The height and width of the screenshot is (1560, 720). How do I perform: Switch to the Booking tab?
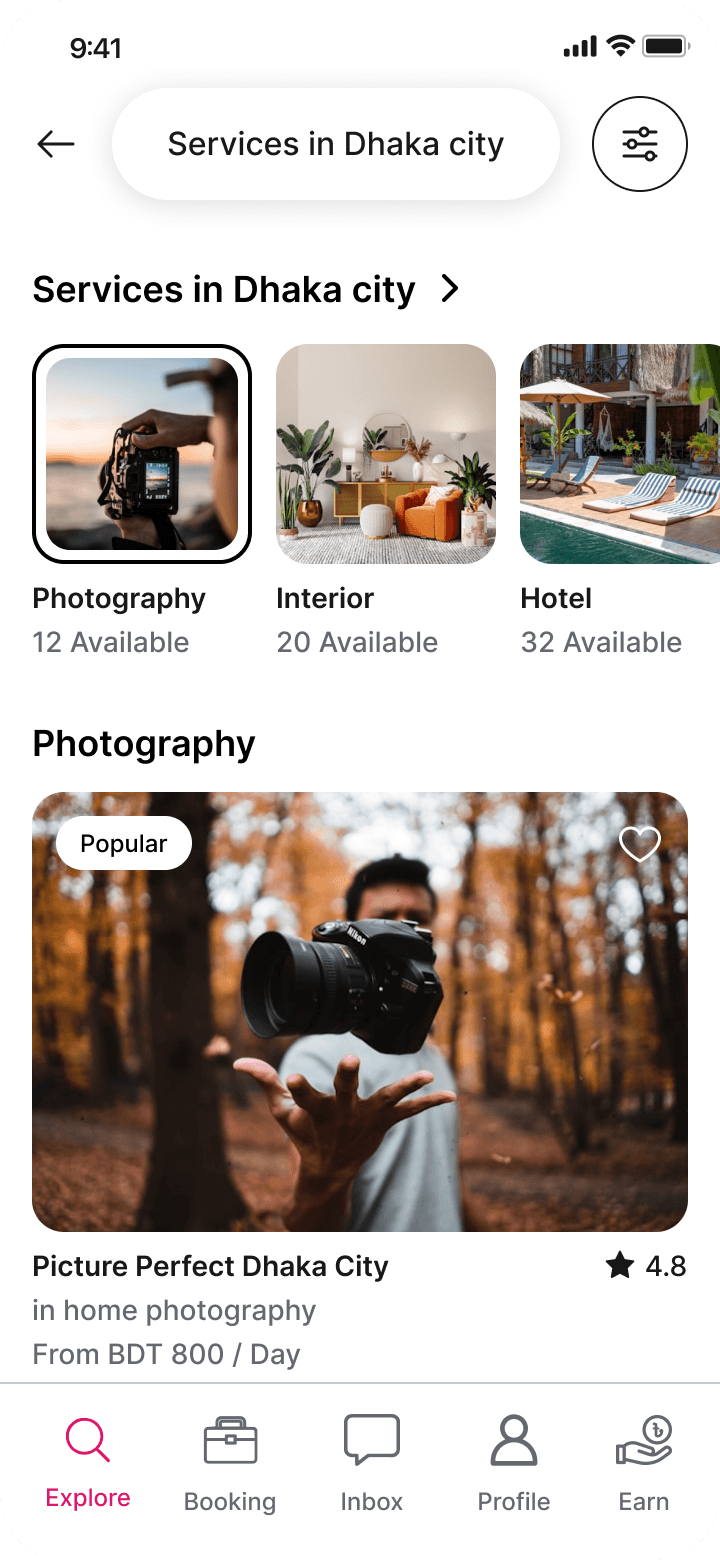click(230, 1462)
